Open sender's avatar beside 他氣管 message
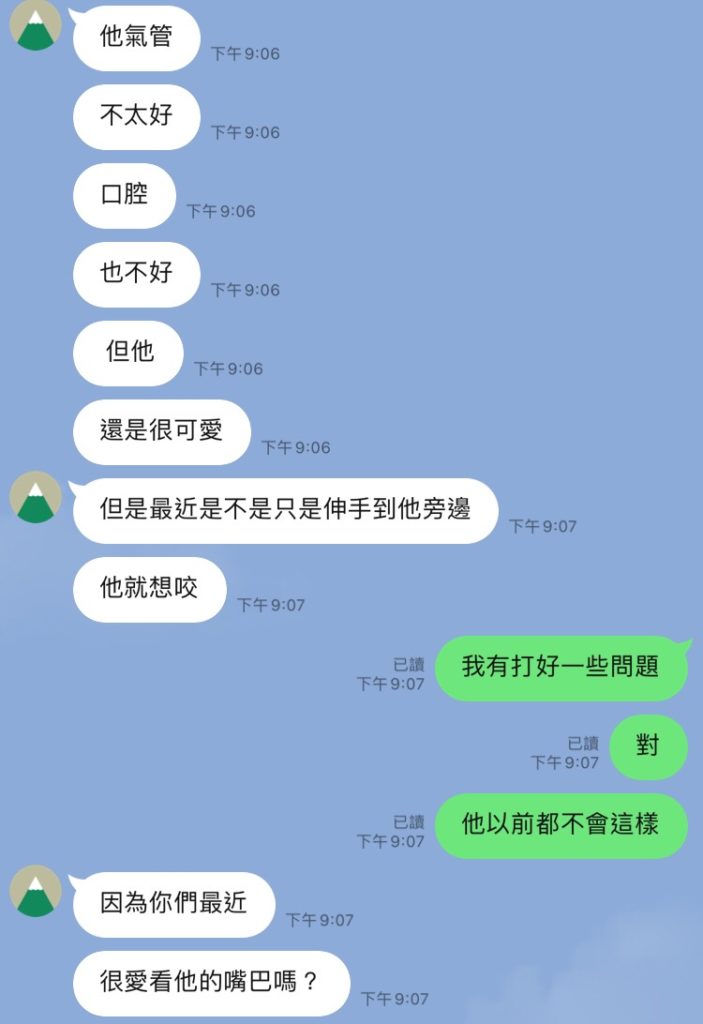This screenshot has height=1024, width=703. pos(36,26)
